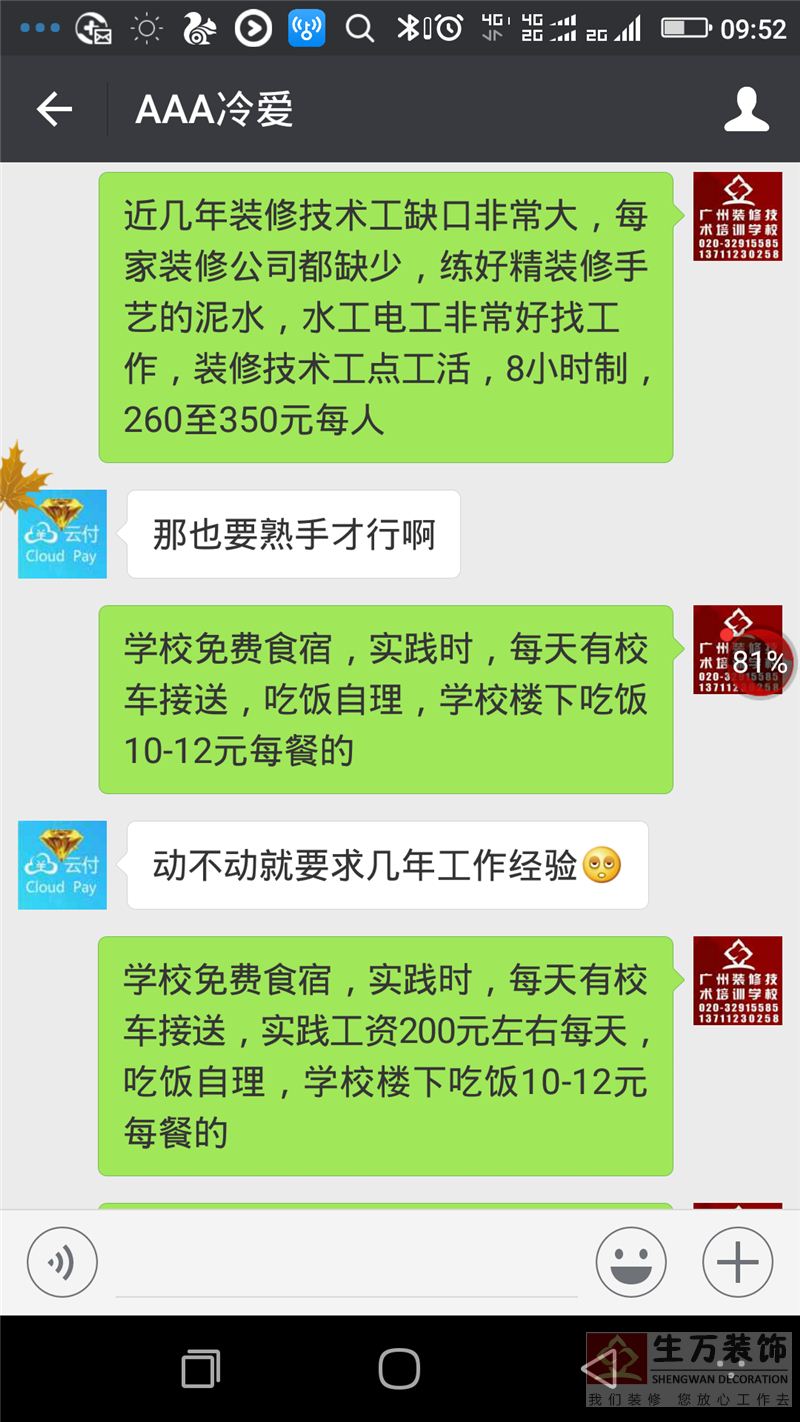Open the emoji picker

(631, 1262)
